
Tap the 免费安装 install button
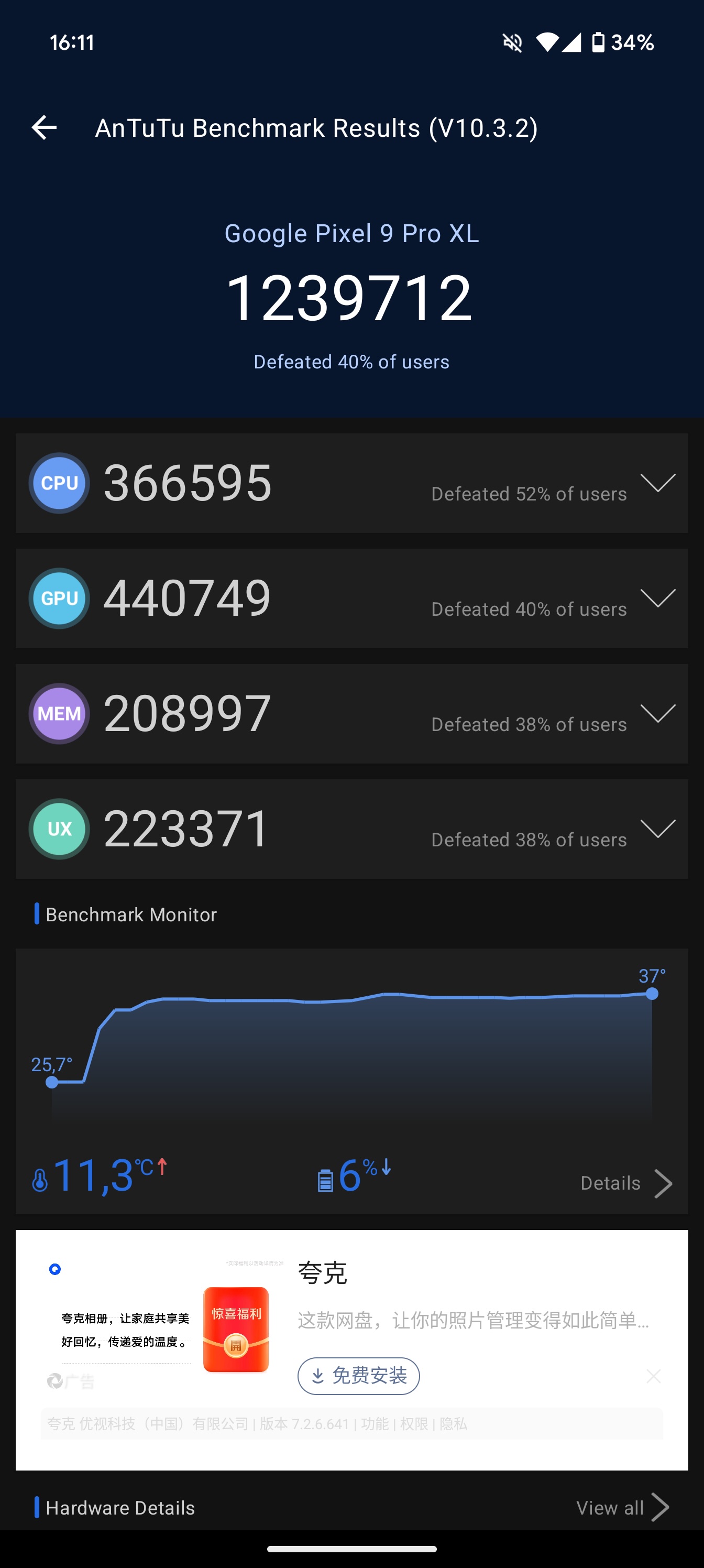[358, 1376]
